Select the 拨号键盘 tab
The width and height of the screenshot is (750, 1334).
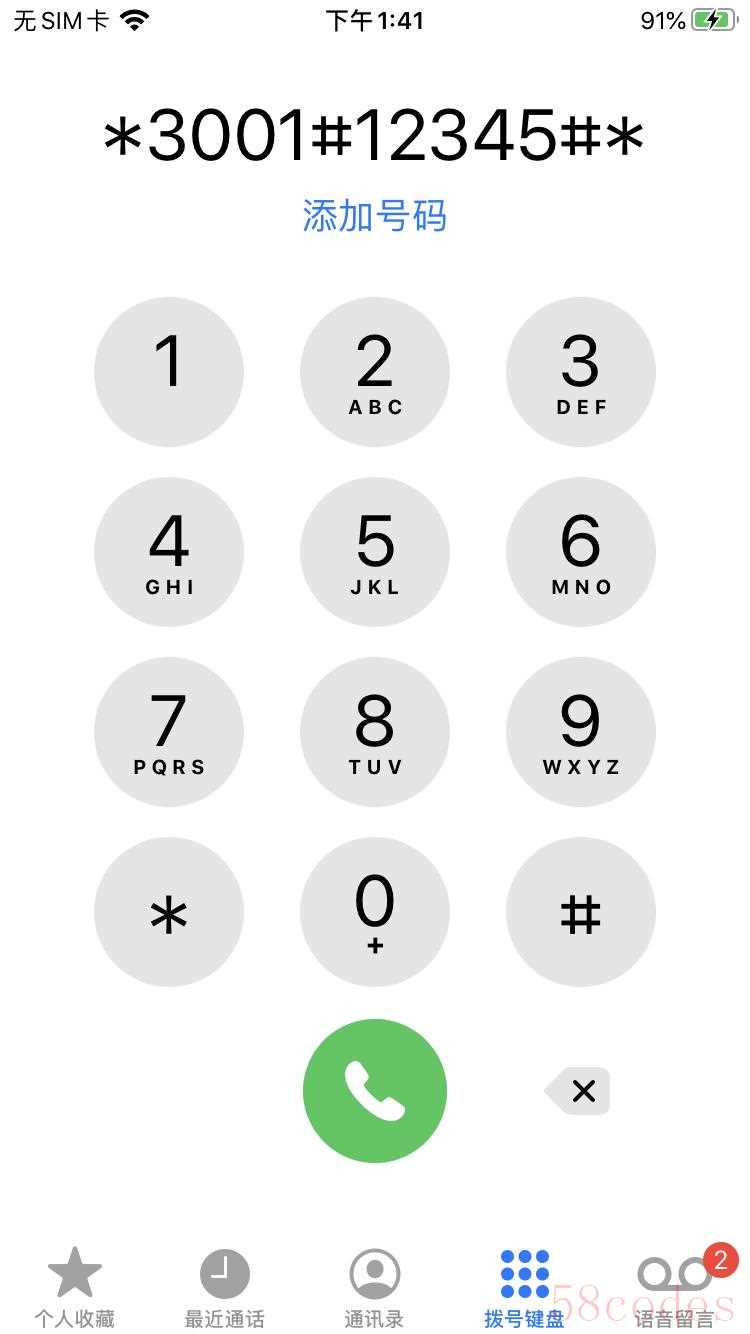pos(525,1288)
